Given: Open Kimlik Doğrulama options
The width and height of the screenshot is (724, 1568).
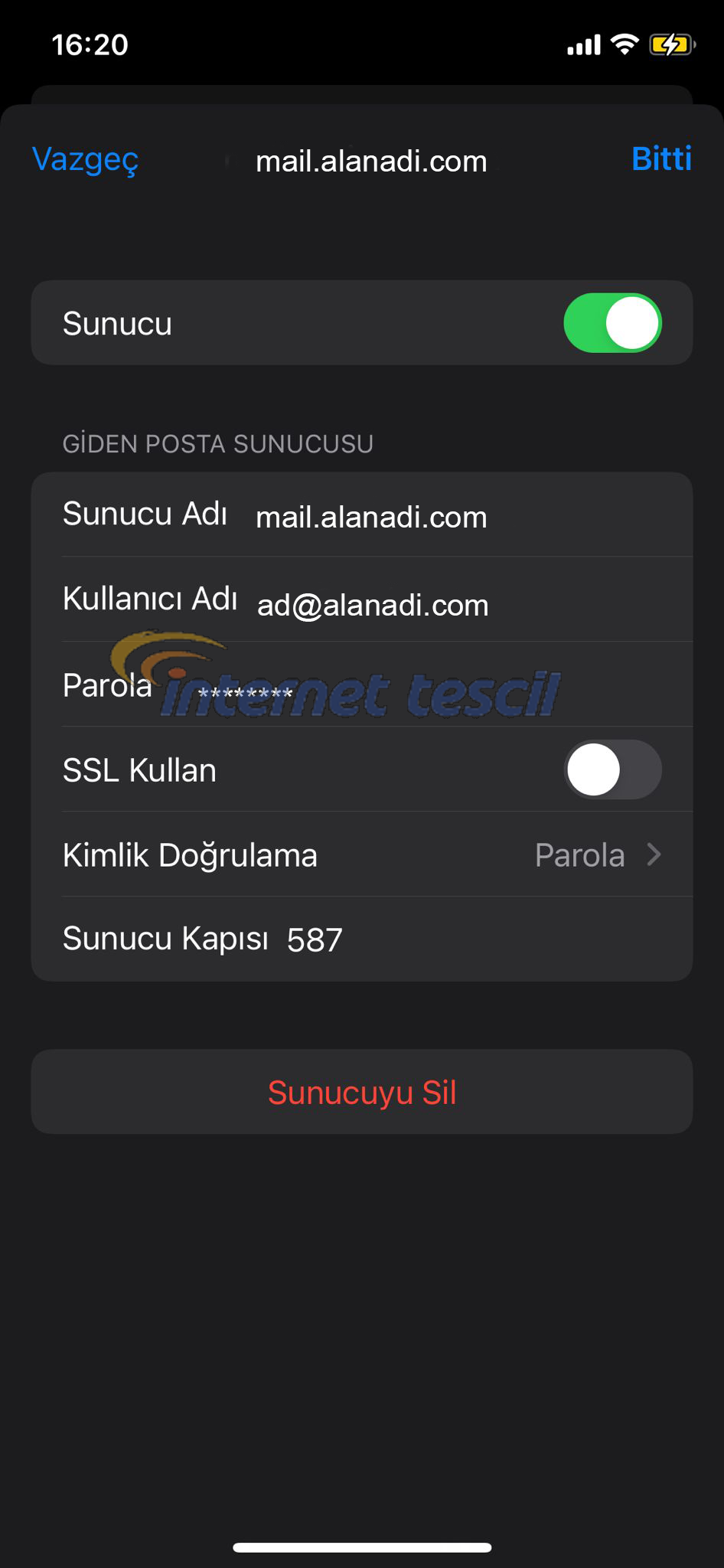Looking at the screenshot, I should [361, 855].
